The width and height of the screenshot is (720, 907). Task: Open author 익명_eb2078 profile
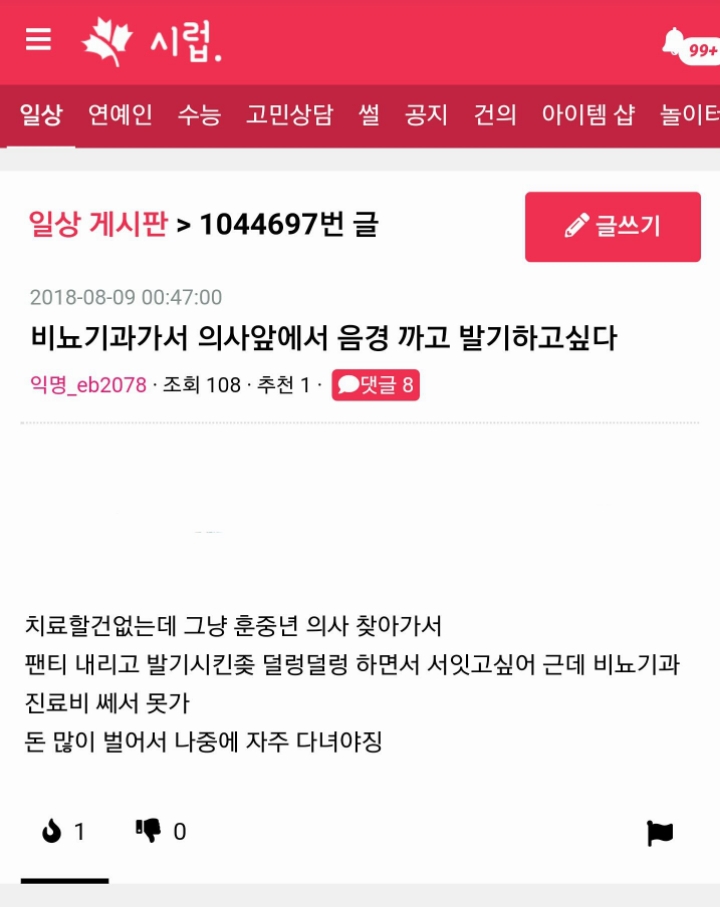point(88,385)
